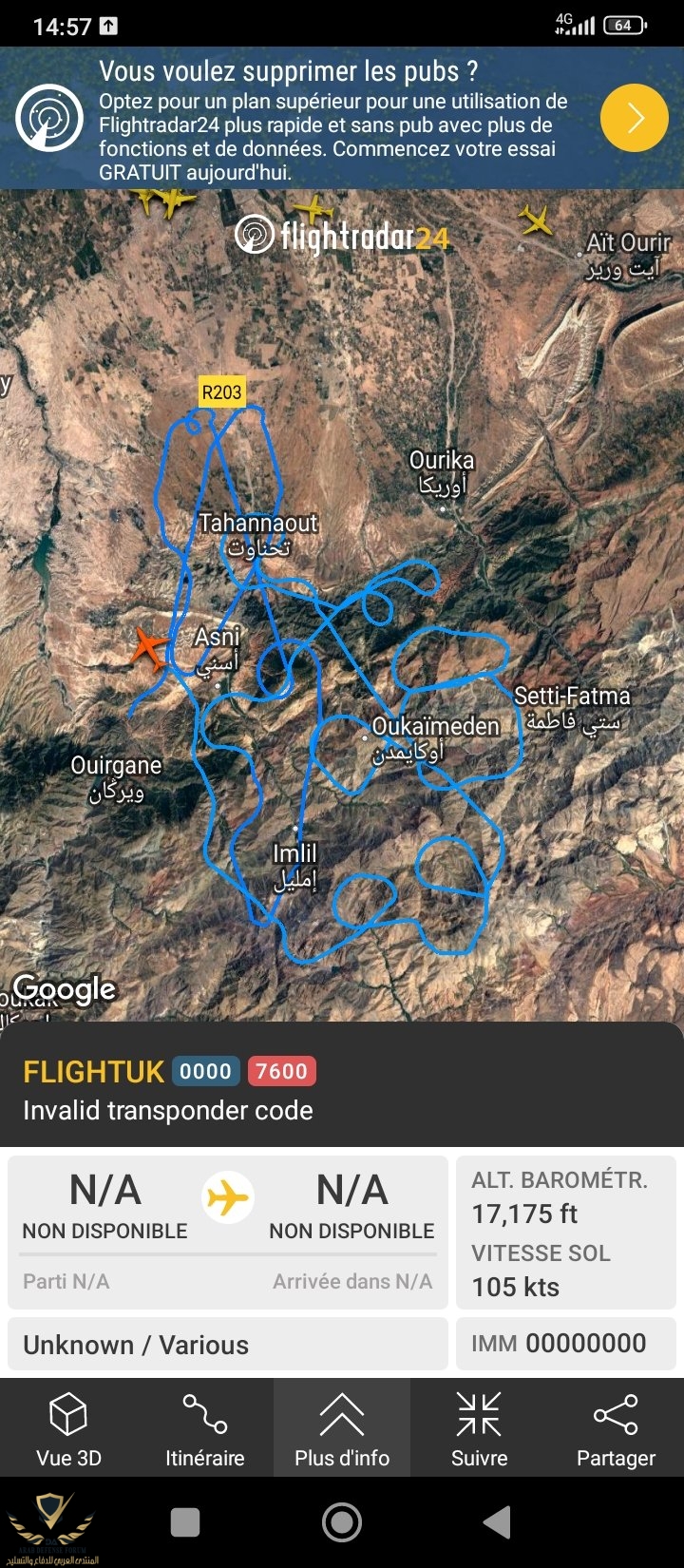684x1568 pixels.
Task: Go back with the system back button
Action: click(x=498, y=1522)
